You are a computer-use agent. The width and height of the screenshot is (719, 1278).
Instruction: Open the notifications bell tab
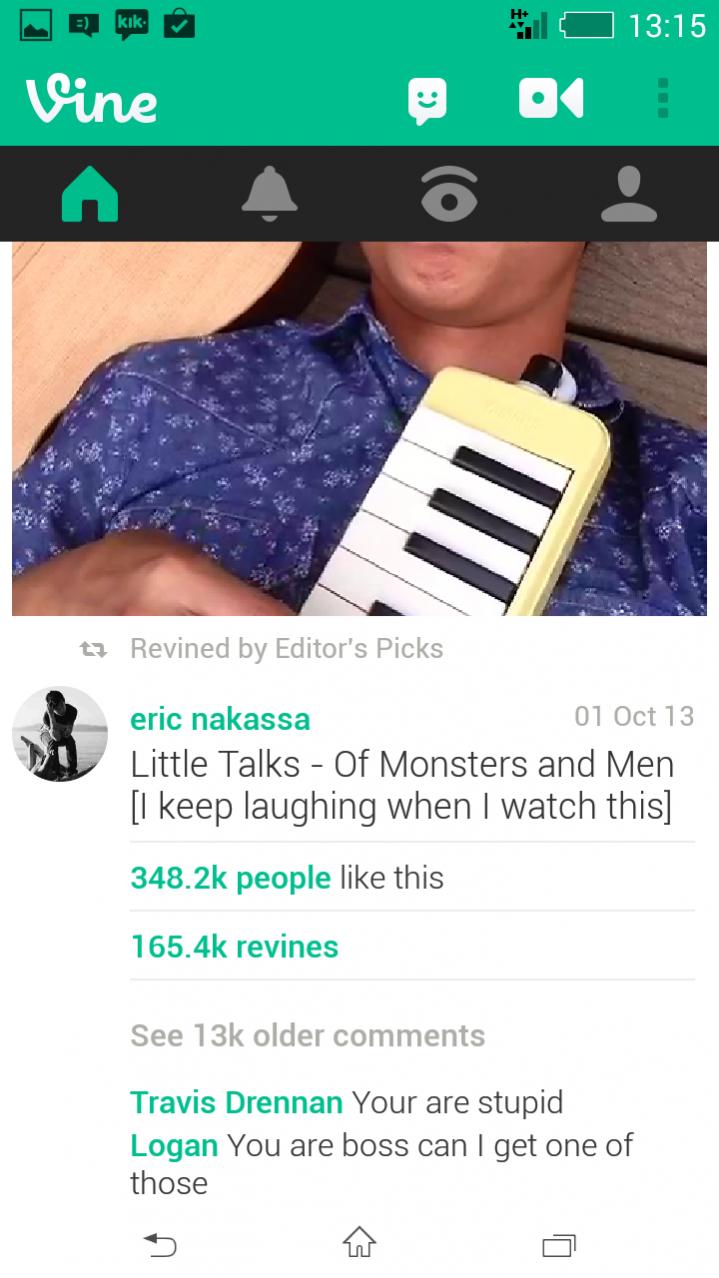tap(269, 194)
